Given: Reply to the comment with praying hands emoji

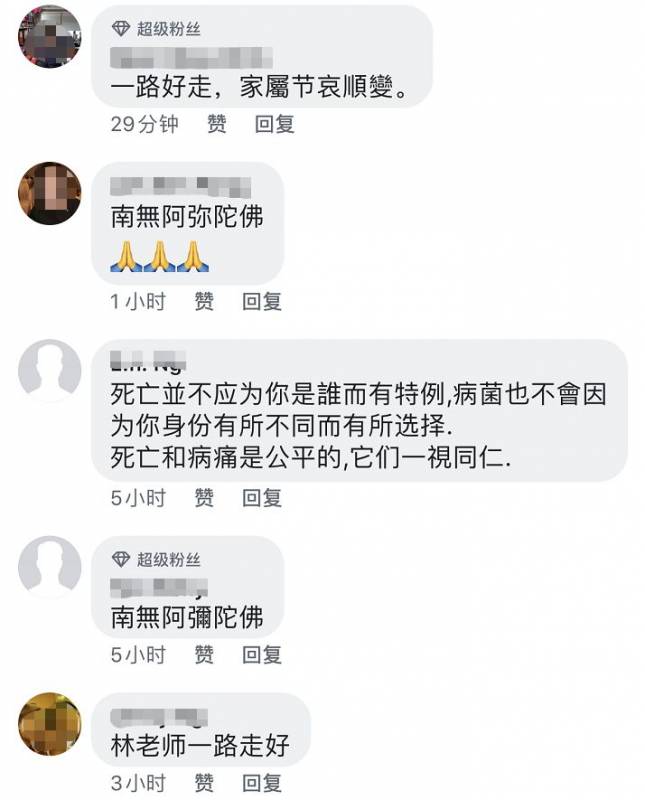Looking at the screenshot, I should coord(262,301).
